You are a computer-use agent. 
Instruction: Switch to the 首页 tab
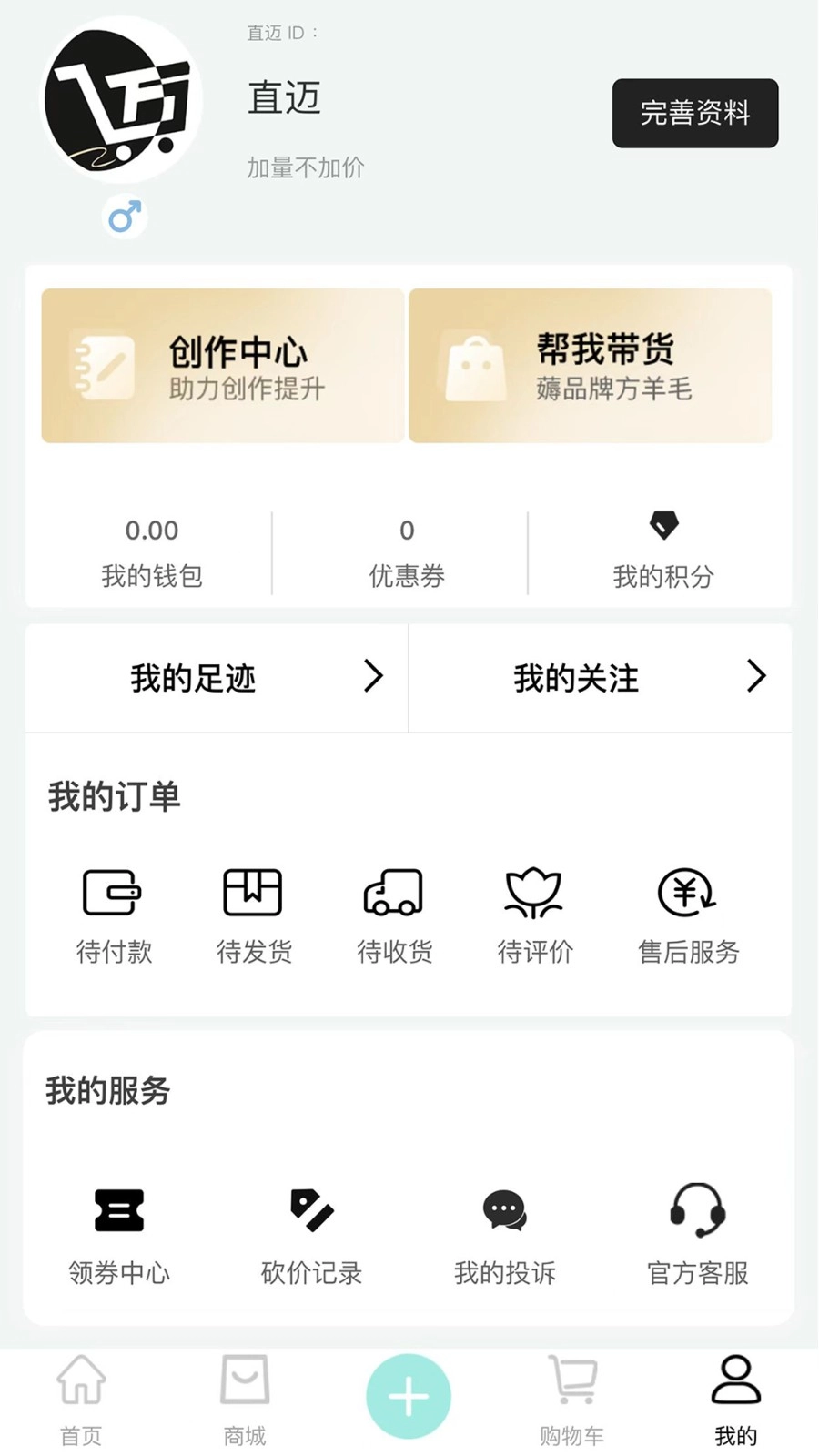tap(81, 1400)
